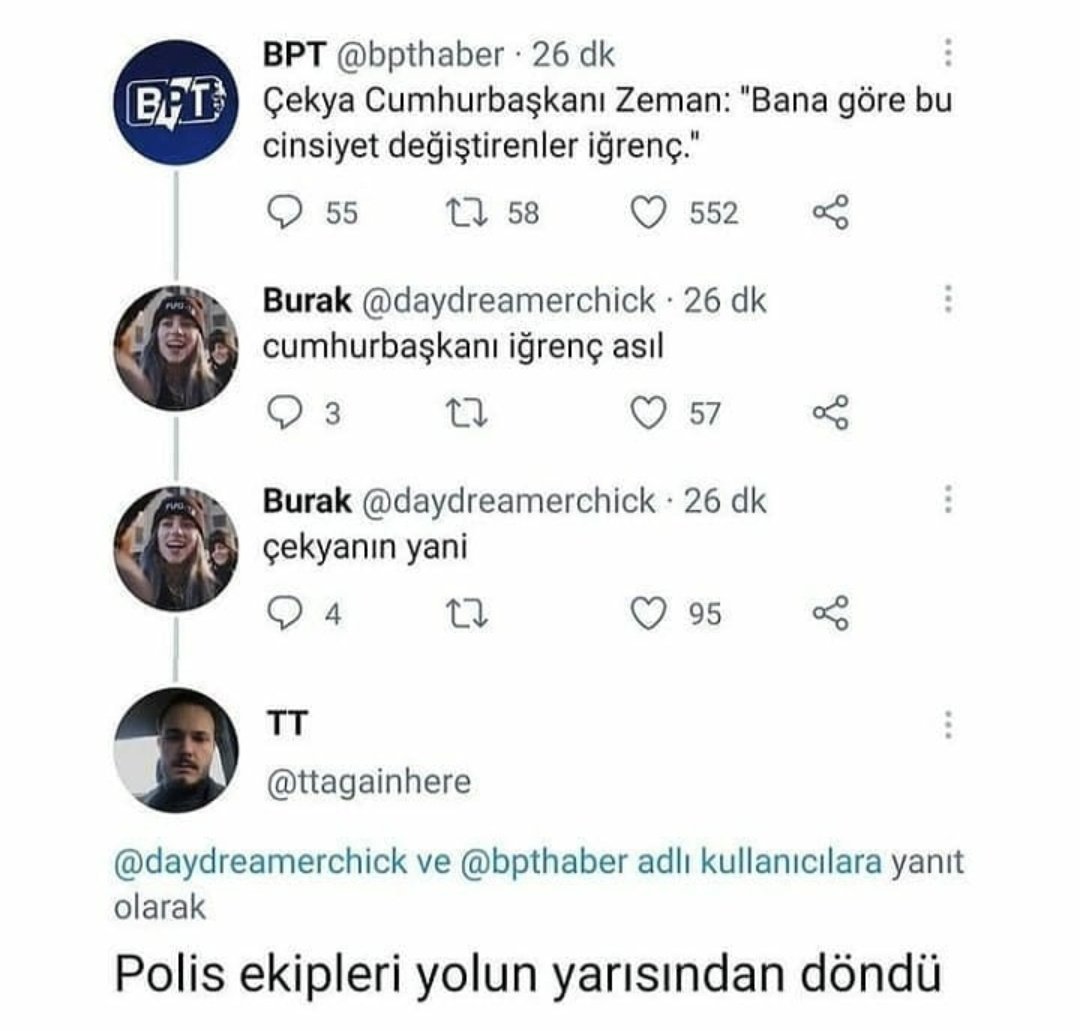
Task: Open overflow menu on the BPT tweet
Action: (947, 53)
